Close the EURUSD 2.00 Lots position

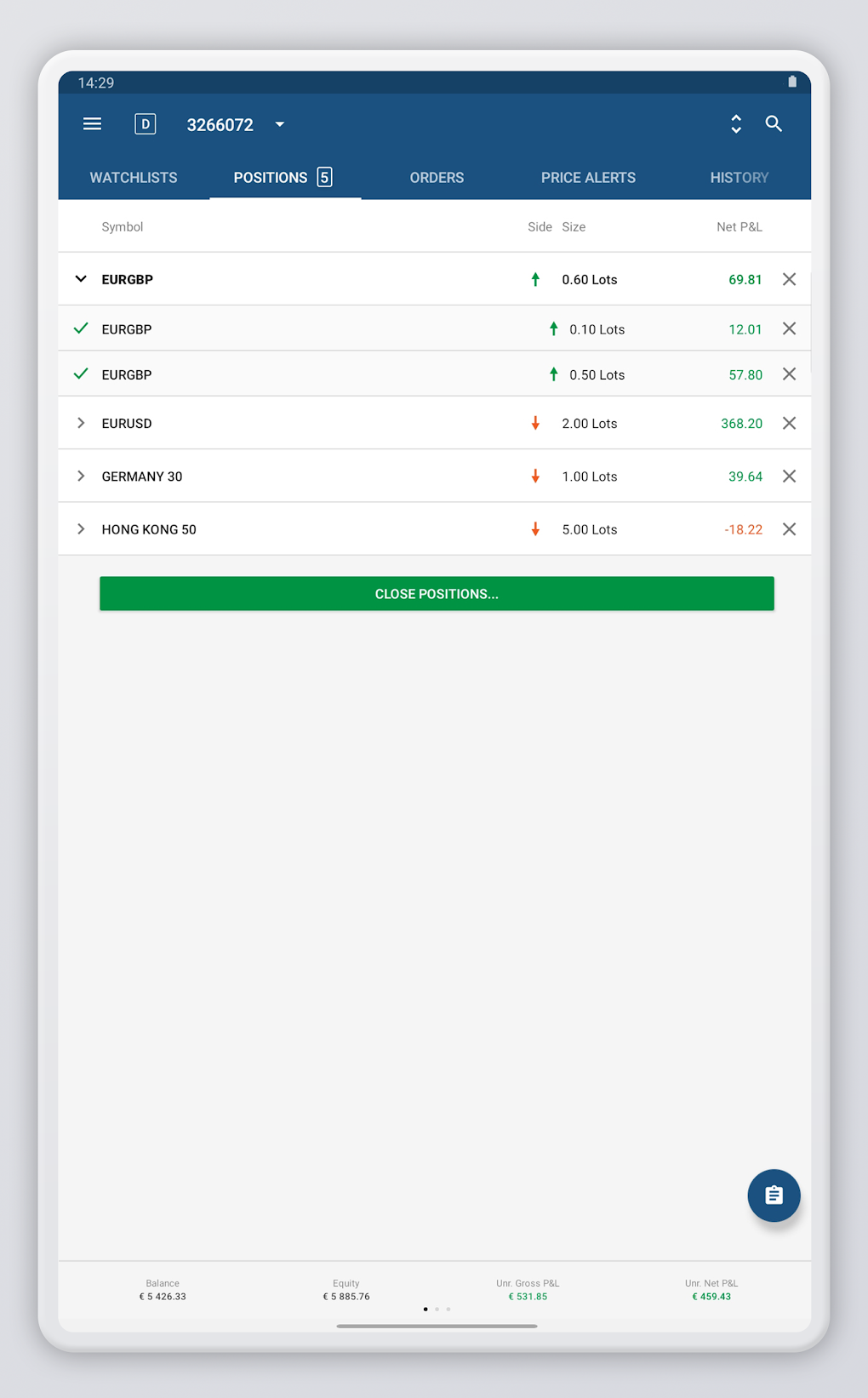789,423
